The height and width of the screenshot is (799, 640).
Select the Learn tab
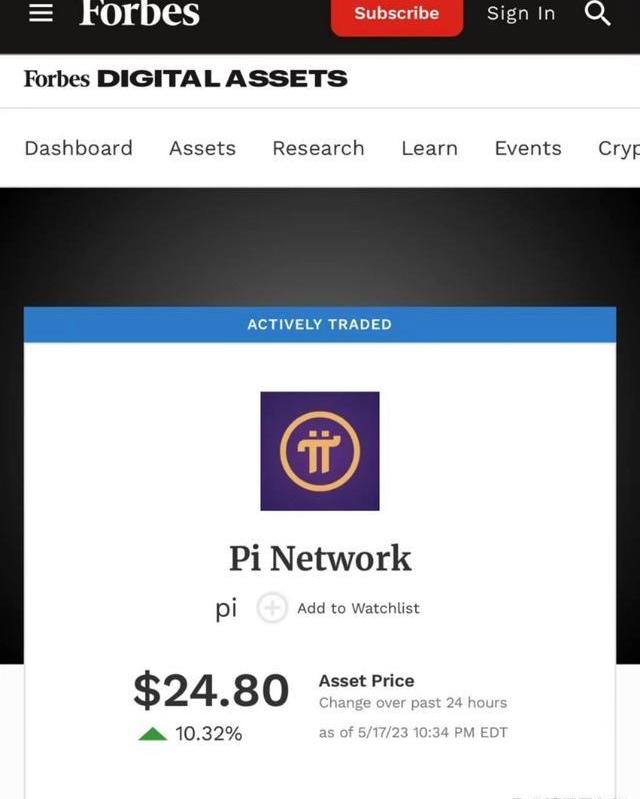pos(429,148)
